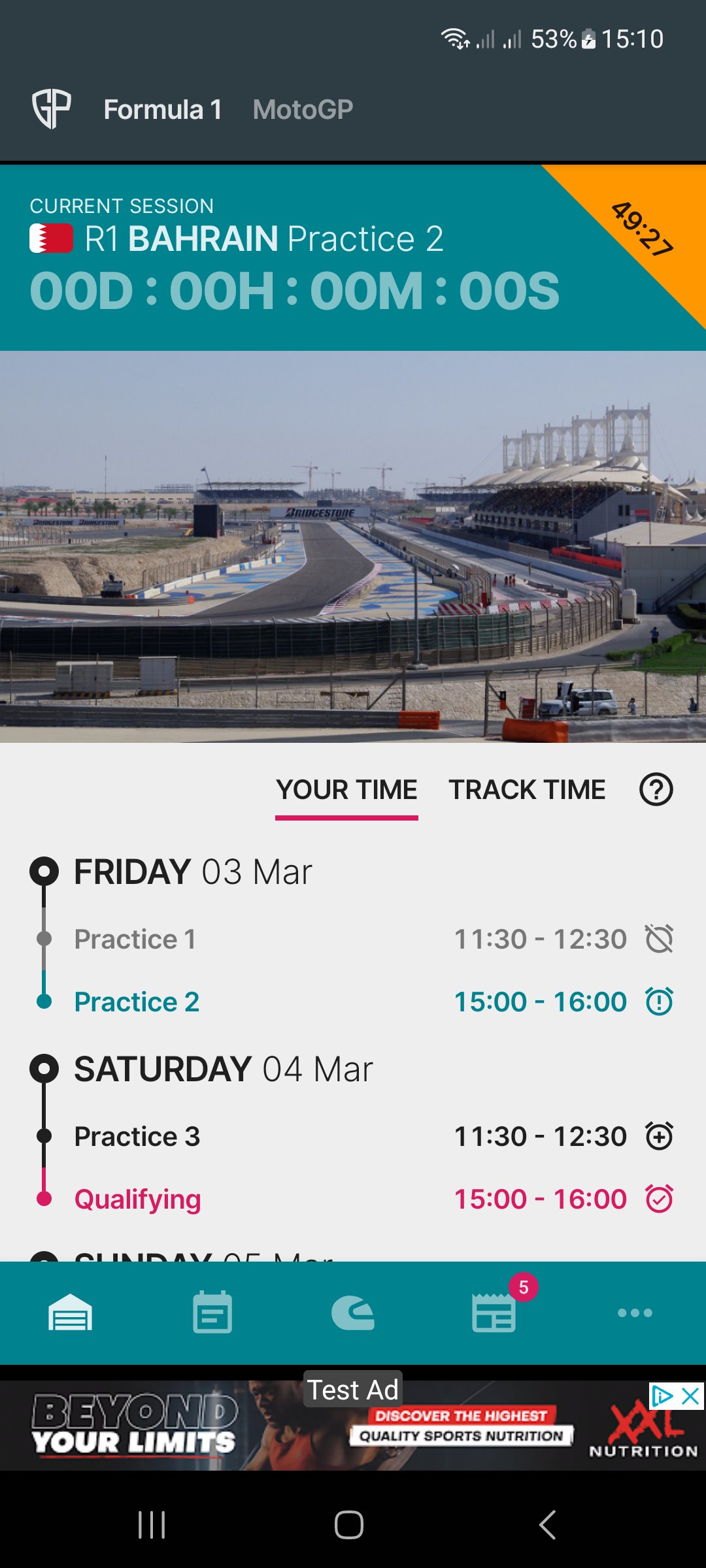Viewport: 706px width, 1568px height.
Task: Open the drivers section via helmet icon
Action: [x=353, y=1315]
